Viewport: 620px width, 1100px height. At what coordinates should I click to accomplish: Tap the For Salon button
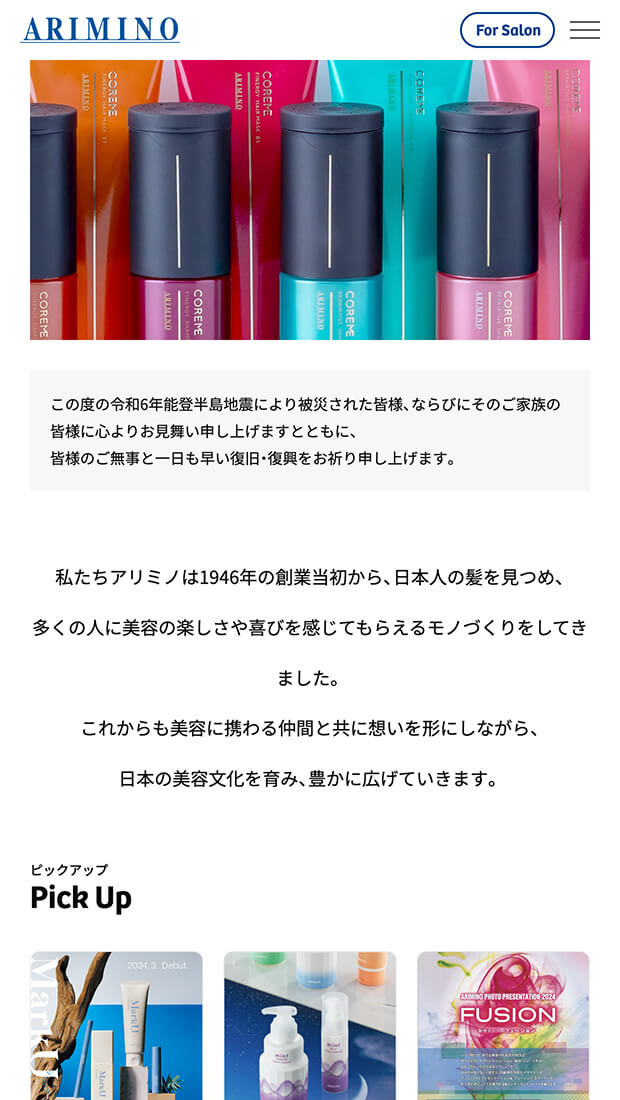[x=507, y=30]
